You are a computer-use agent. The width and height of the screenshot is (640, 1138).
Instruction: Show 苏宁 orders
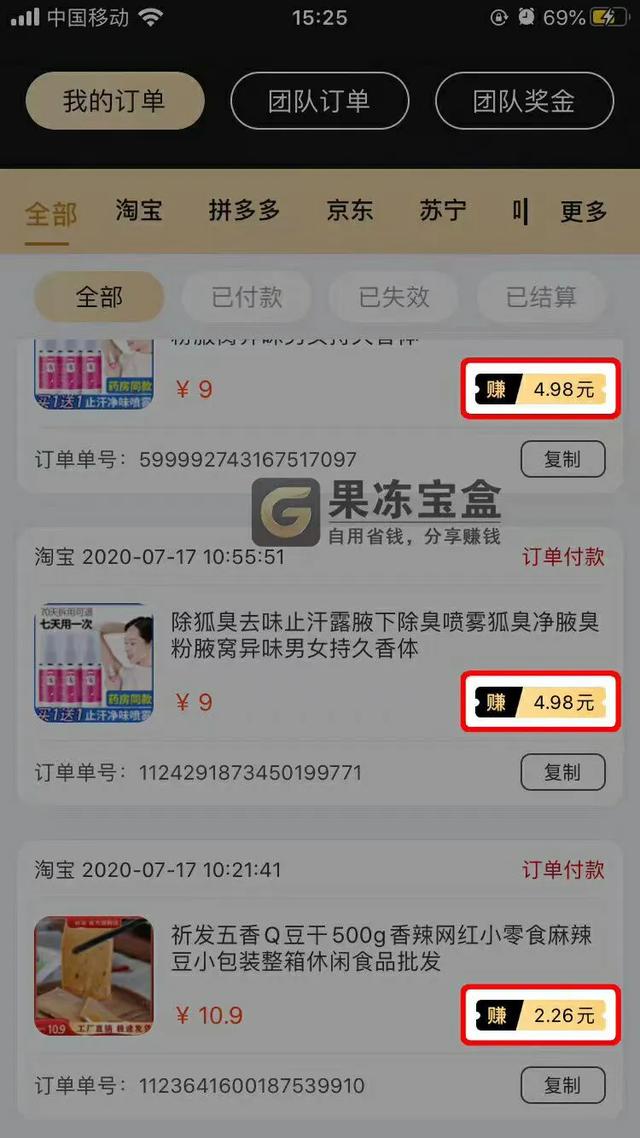click(x=443, y=211)
